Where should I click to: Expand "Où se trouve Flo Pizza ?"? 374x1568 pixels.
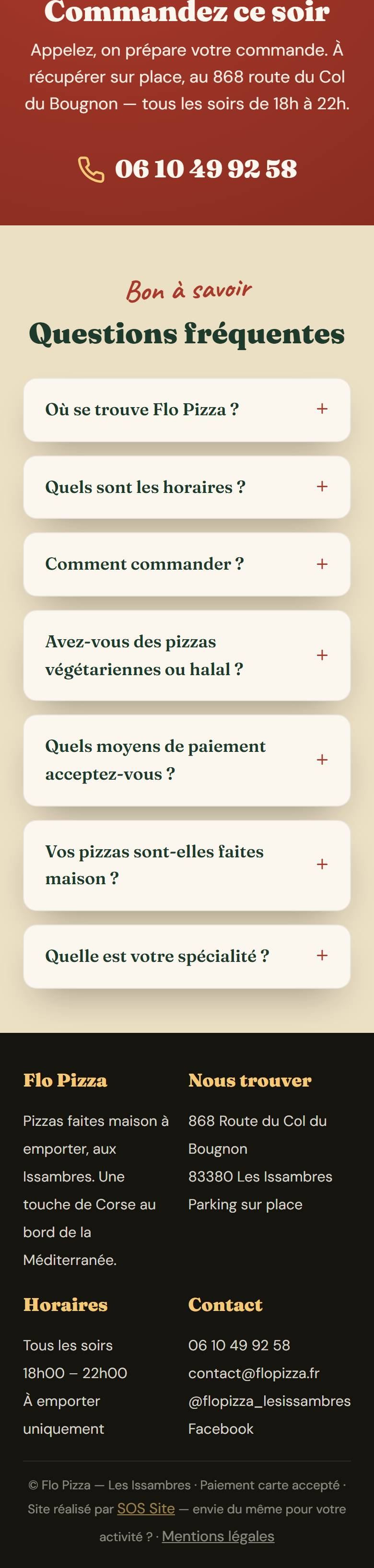[187, 410]
